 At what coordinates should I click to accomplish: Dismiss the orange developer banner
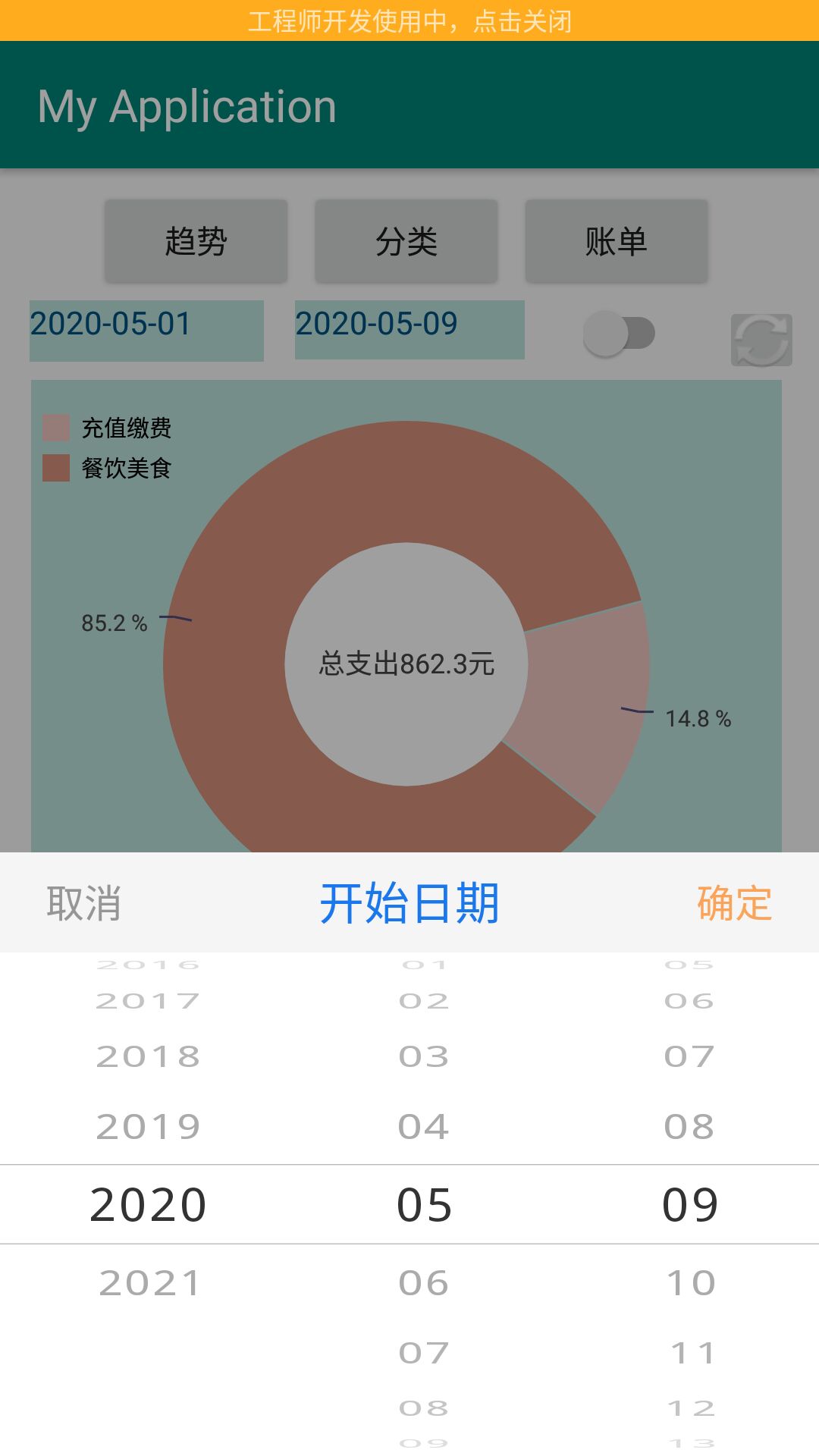[x=409, y=20]
